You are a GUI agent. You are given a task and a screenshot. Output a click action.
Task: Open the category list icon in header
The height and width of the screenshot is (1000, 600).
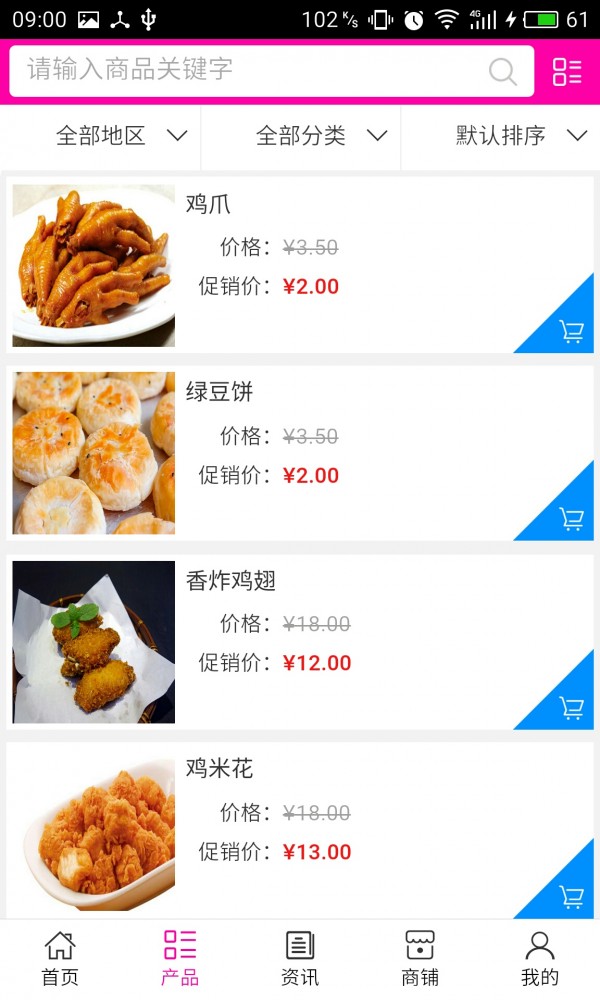[x=567, y=71]
